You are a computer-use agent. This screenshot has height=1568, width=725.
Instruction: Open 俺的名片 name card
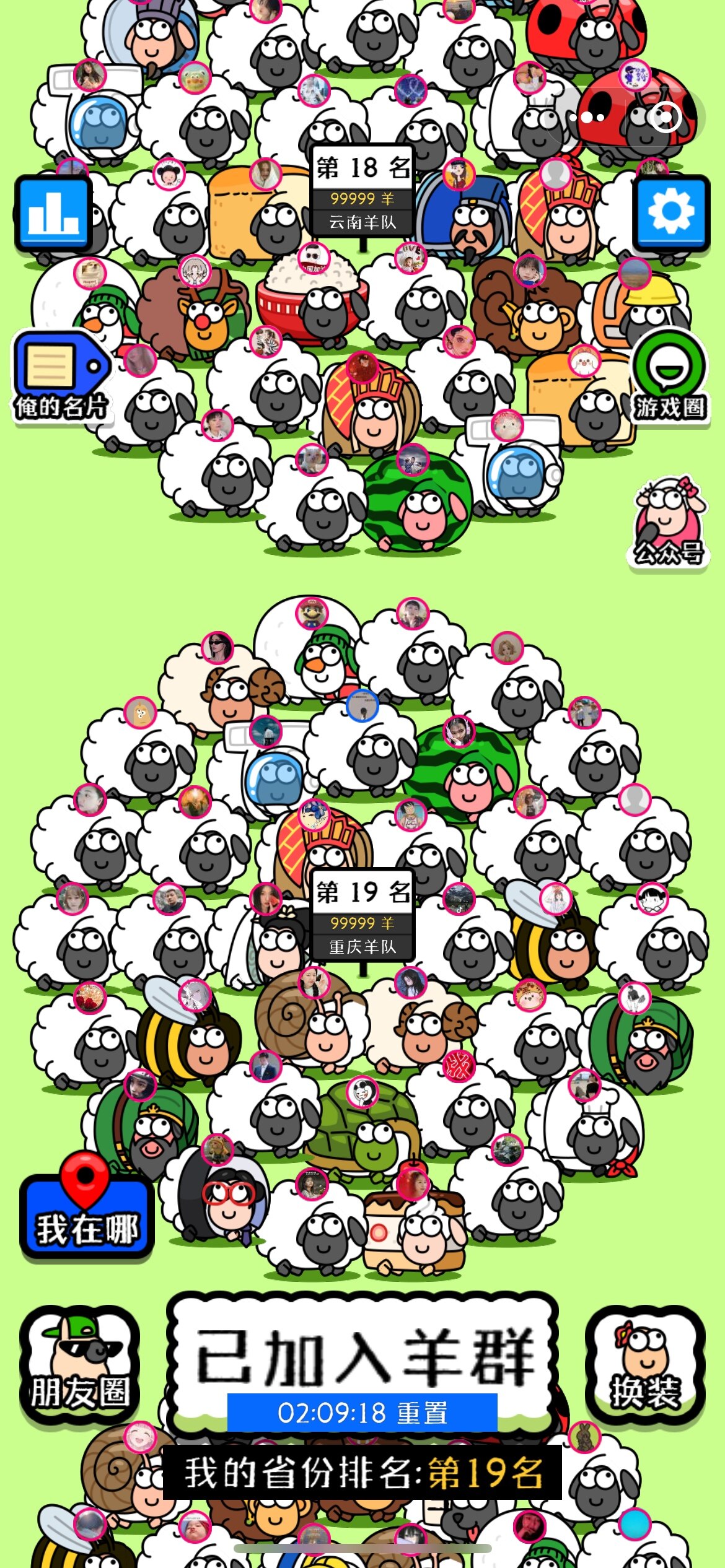coord(60,377)
